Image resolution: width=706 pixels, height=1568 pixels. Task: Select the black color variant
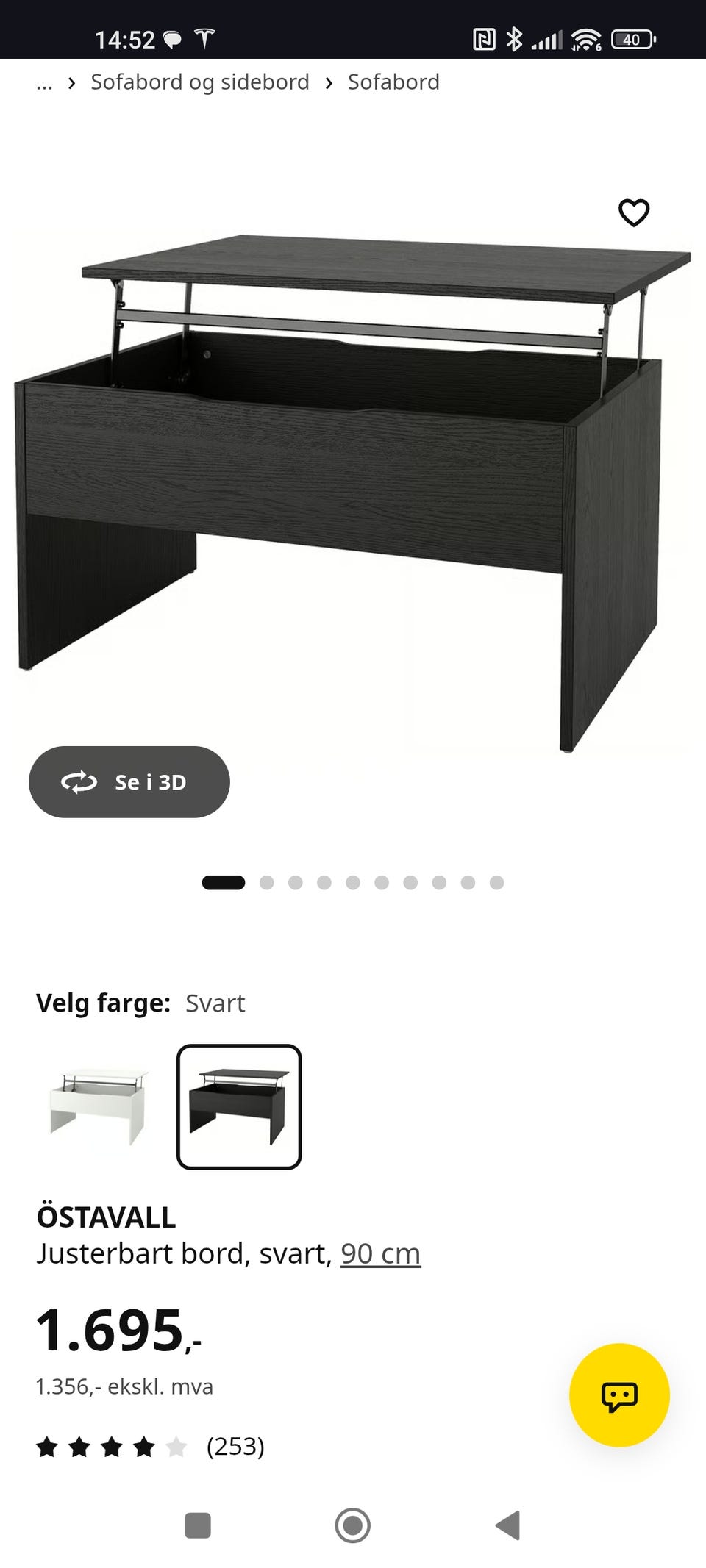point(239,1106)
